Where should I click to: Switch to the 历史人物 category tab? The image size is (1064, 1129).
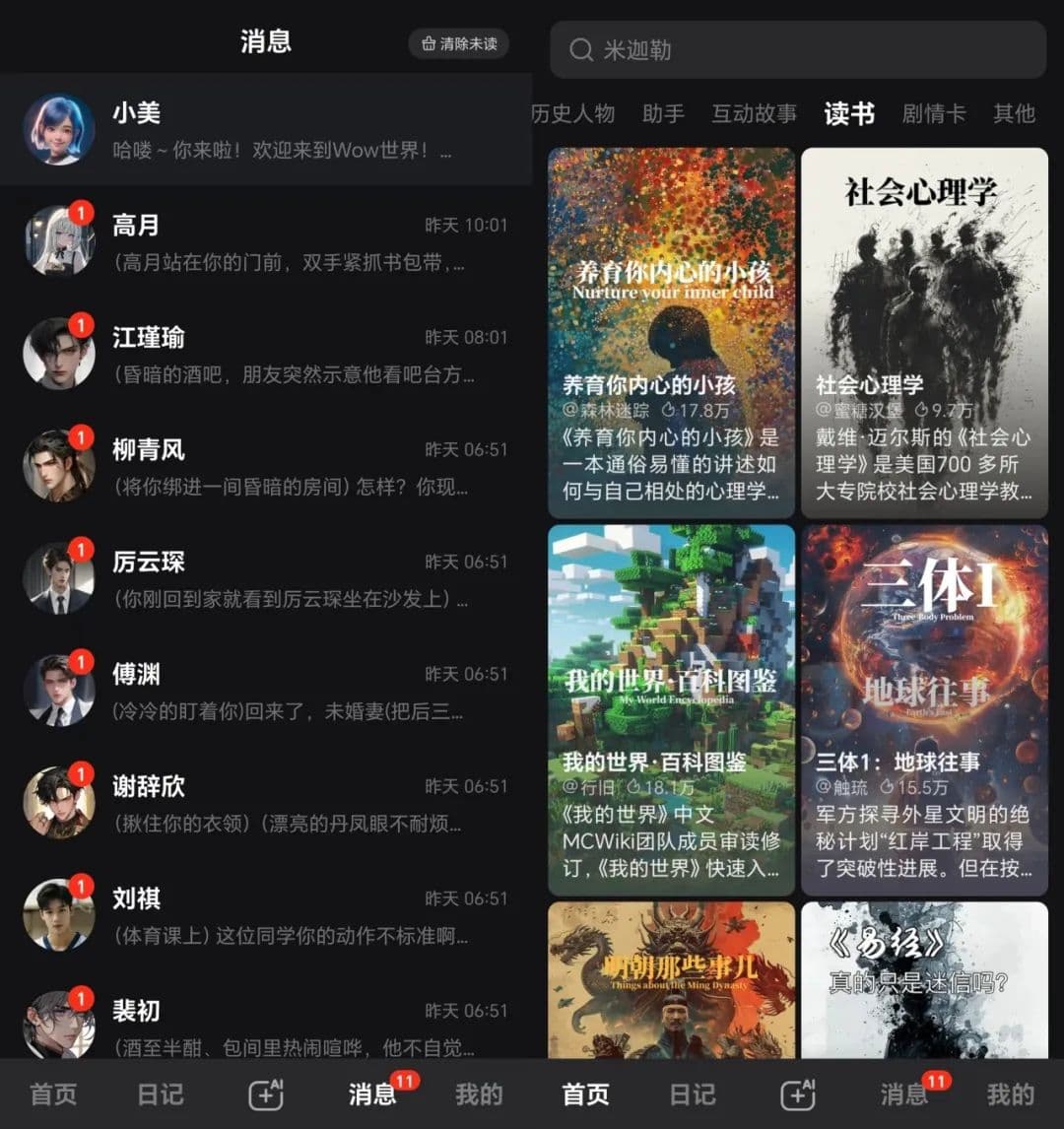(x=574, y=114)
